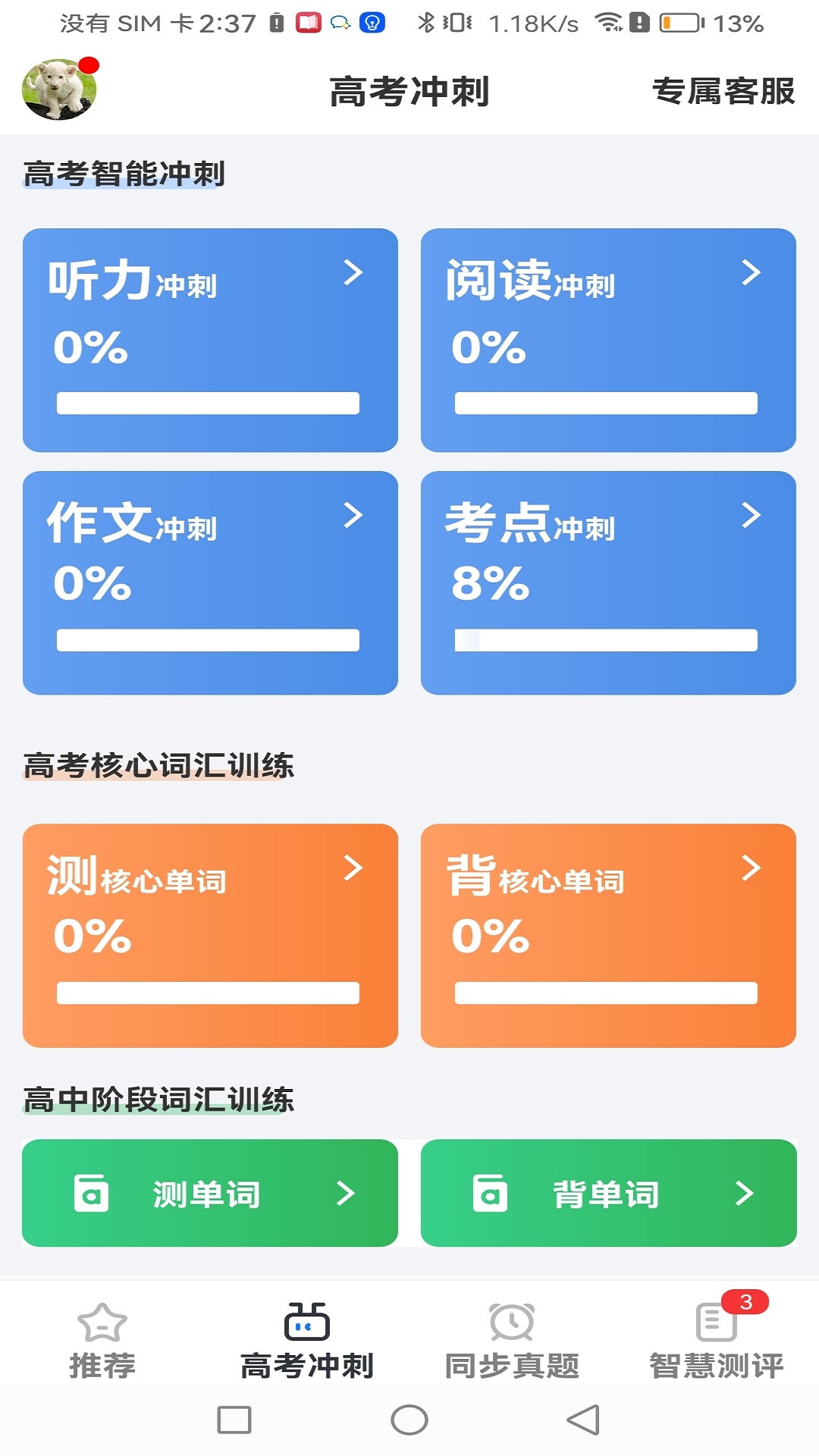Expand 听力冲刺 with its chevron
This screenshot has height=1456, width=819.
pyautogui.click(x=353, y=275)
